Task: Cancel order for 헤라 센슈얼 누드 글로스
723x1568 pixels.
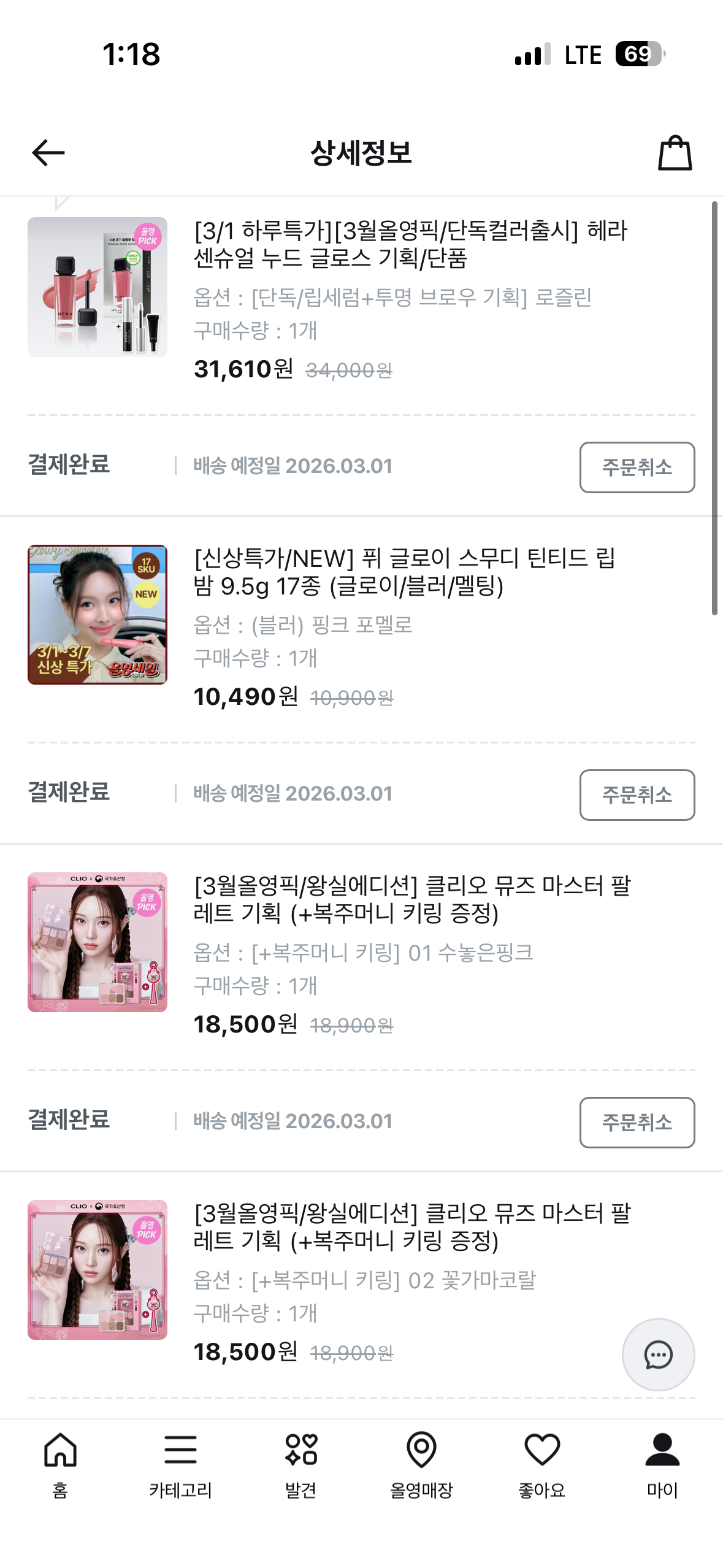Action: pos(637,467)
